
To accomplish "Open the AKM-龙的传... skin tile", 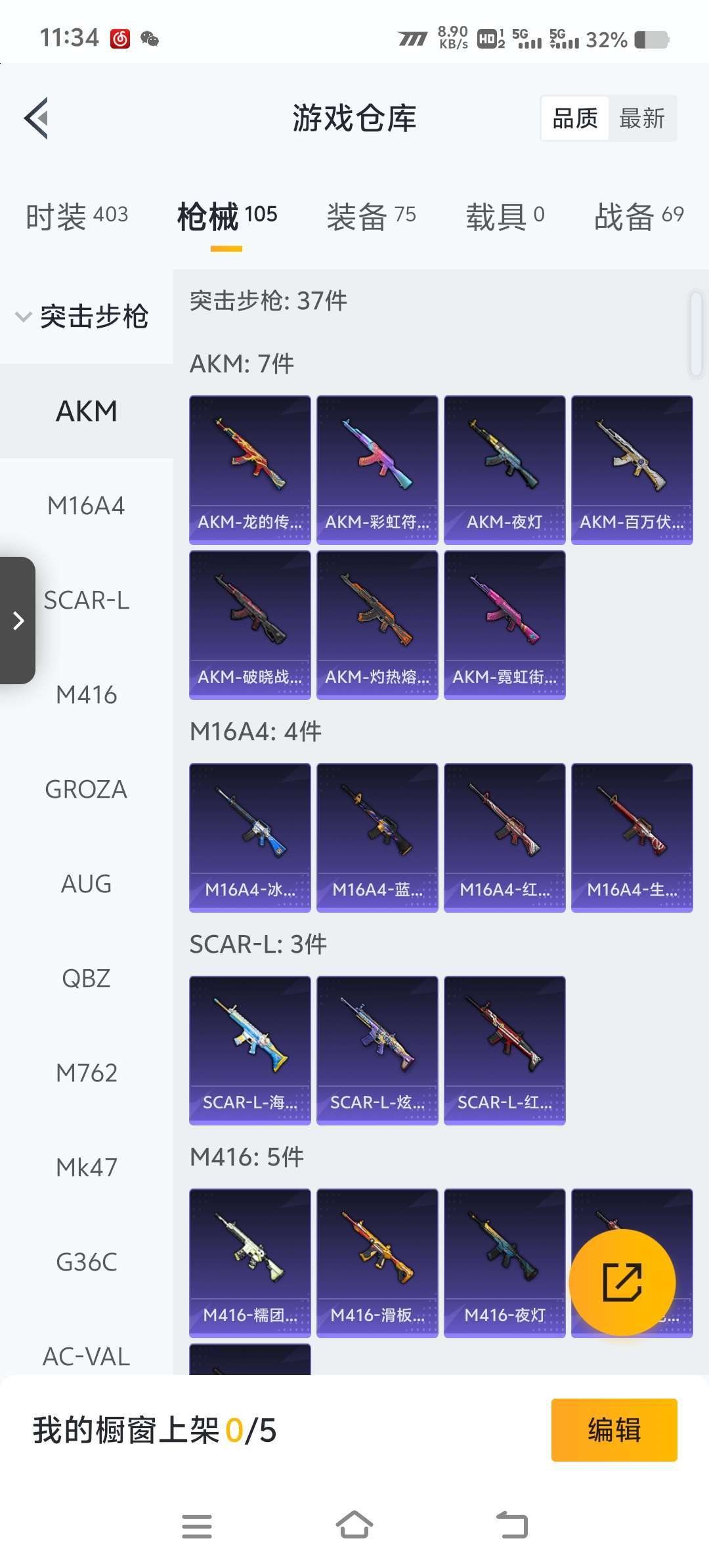I will (249, 469).
